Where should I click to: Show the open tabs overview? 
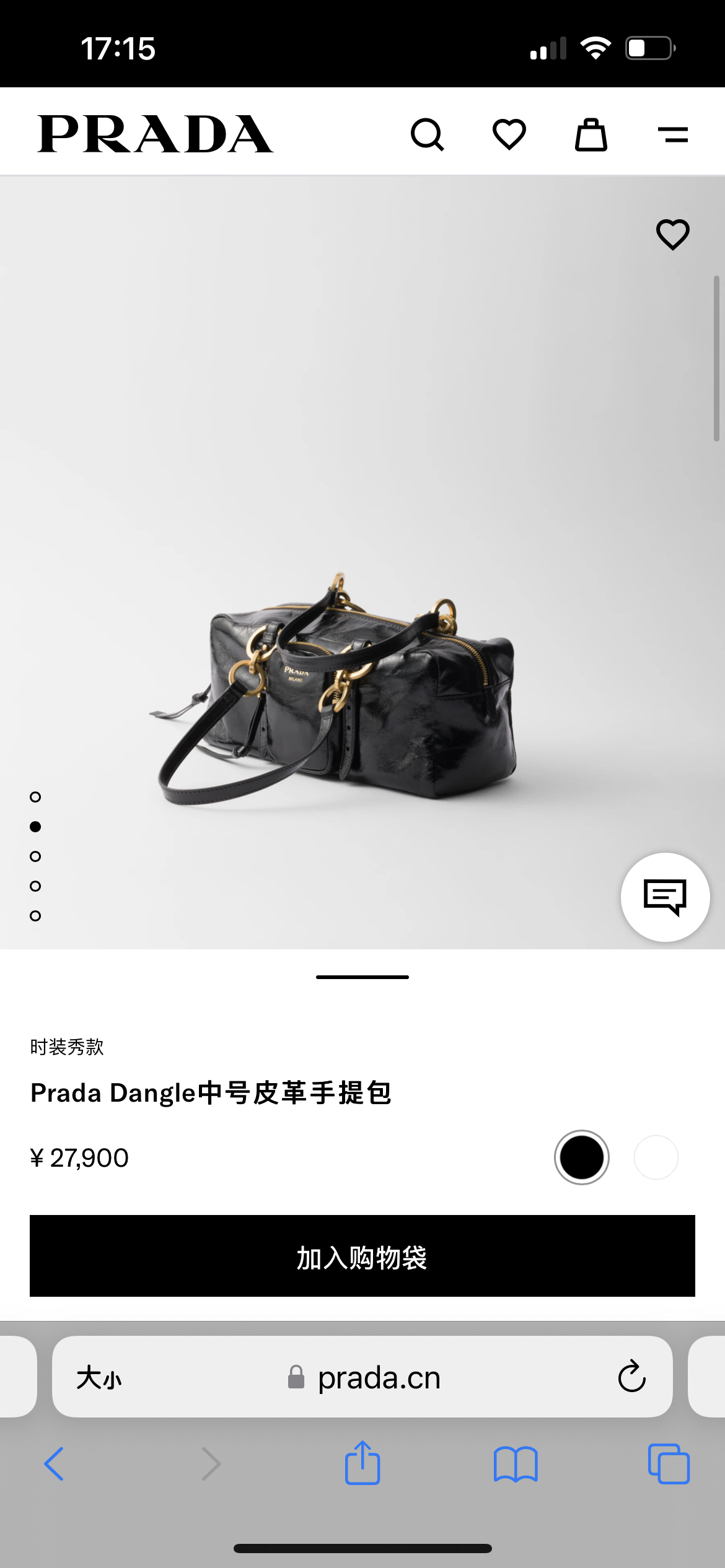(668, 1464)
